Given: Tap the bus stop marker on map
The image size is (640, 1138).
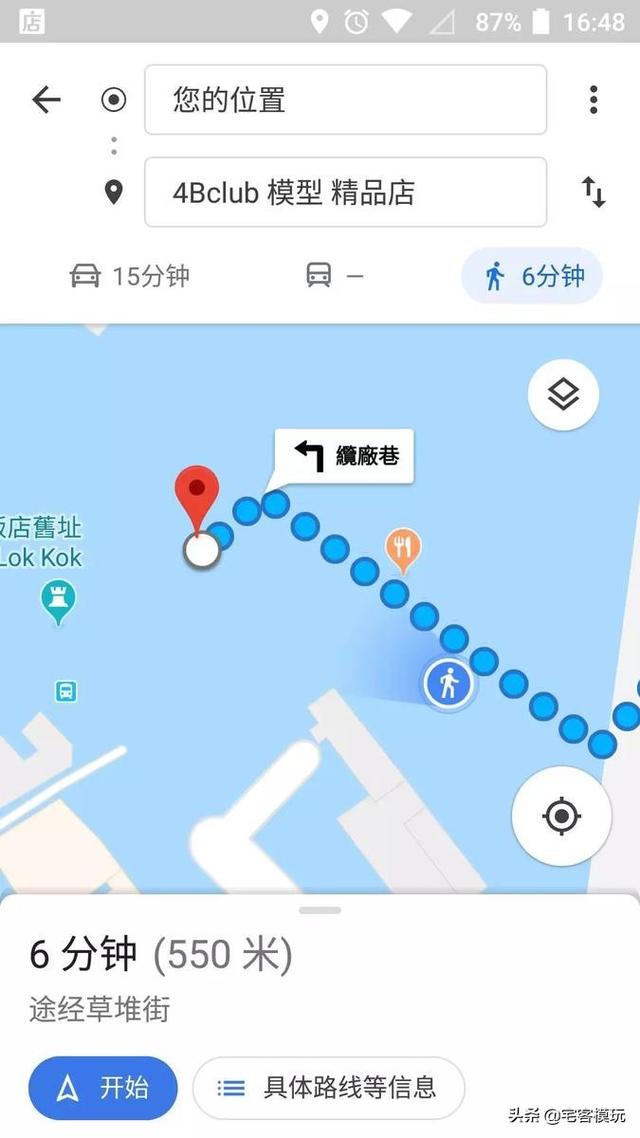Looking at the screenshot, I should point(66,691).
